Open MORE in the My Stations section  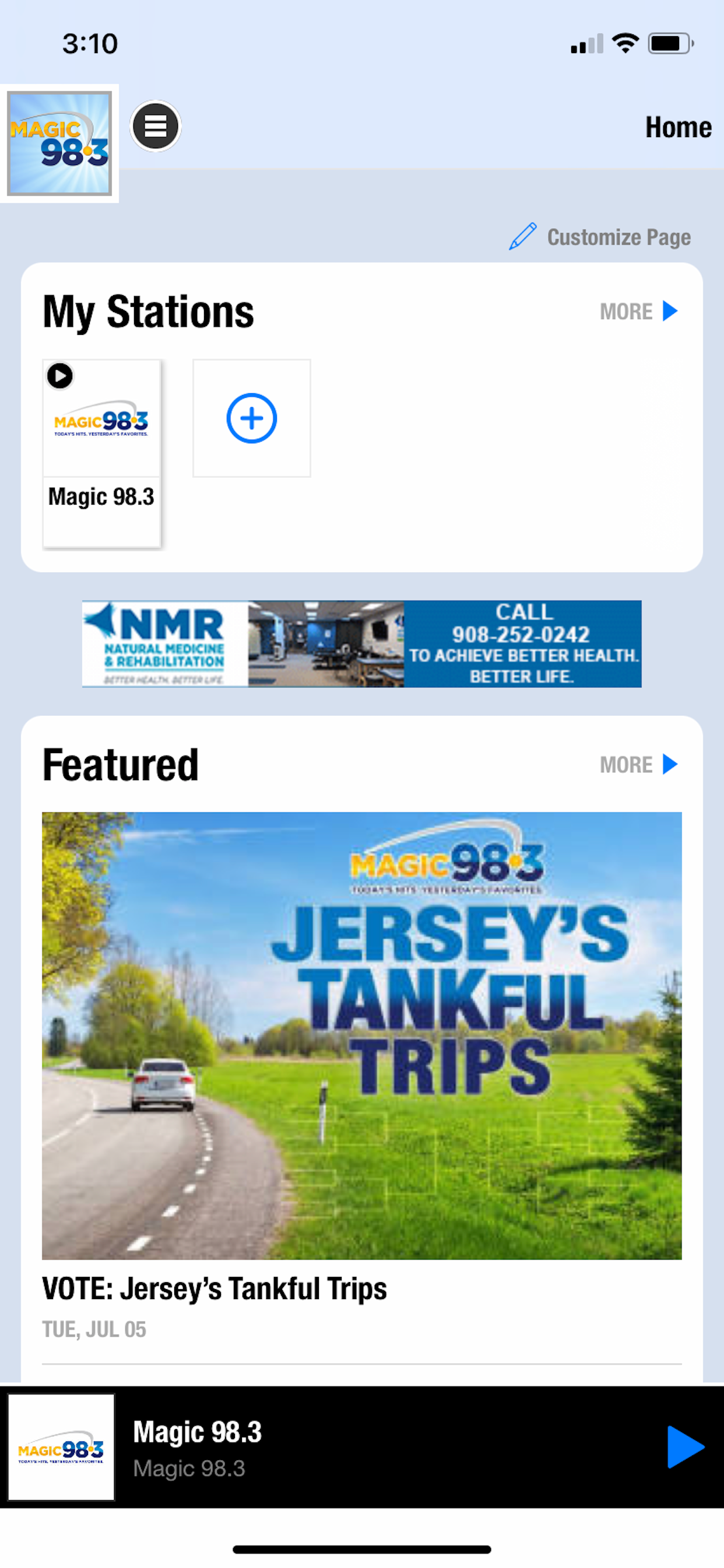(x=625, y=311)
